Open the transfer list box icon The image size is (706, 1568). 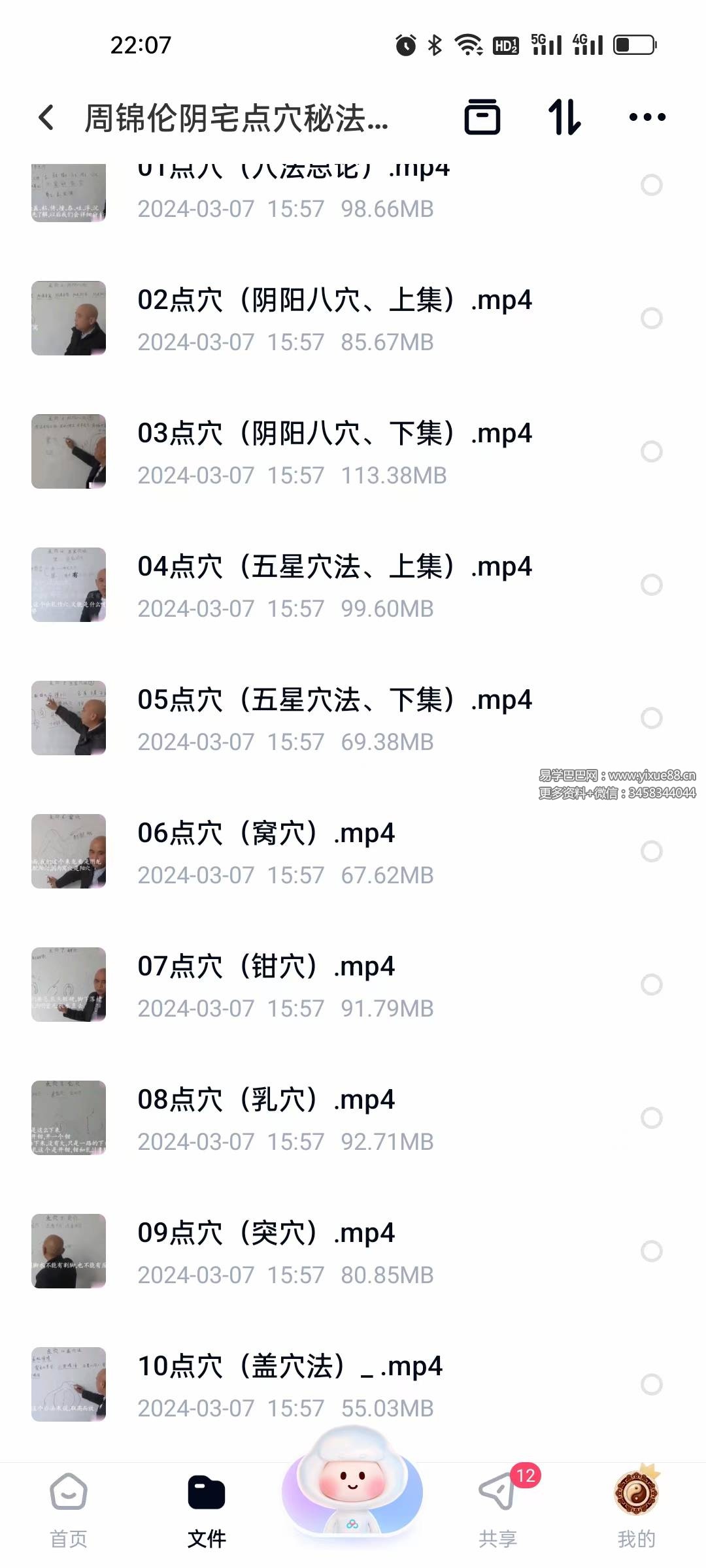482,118
